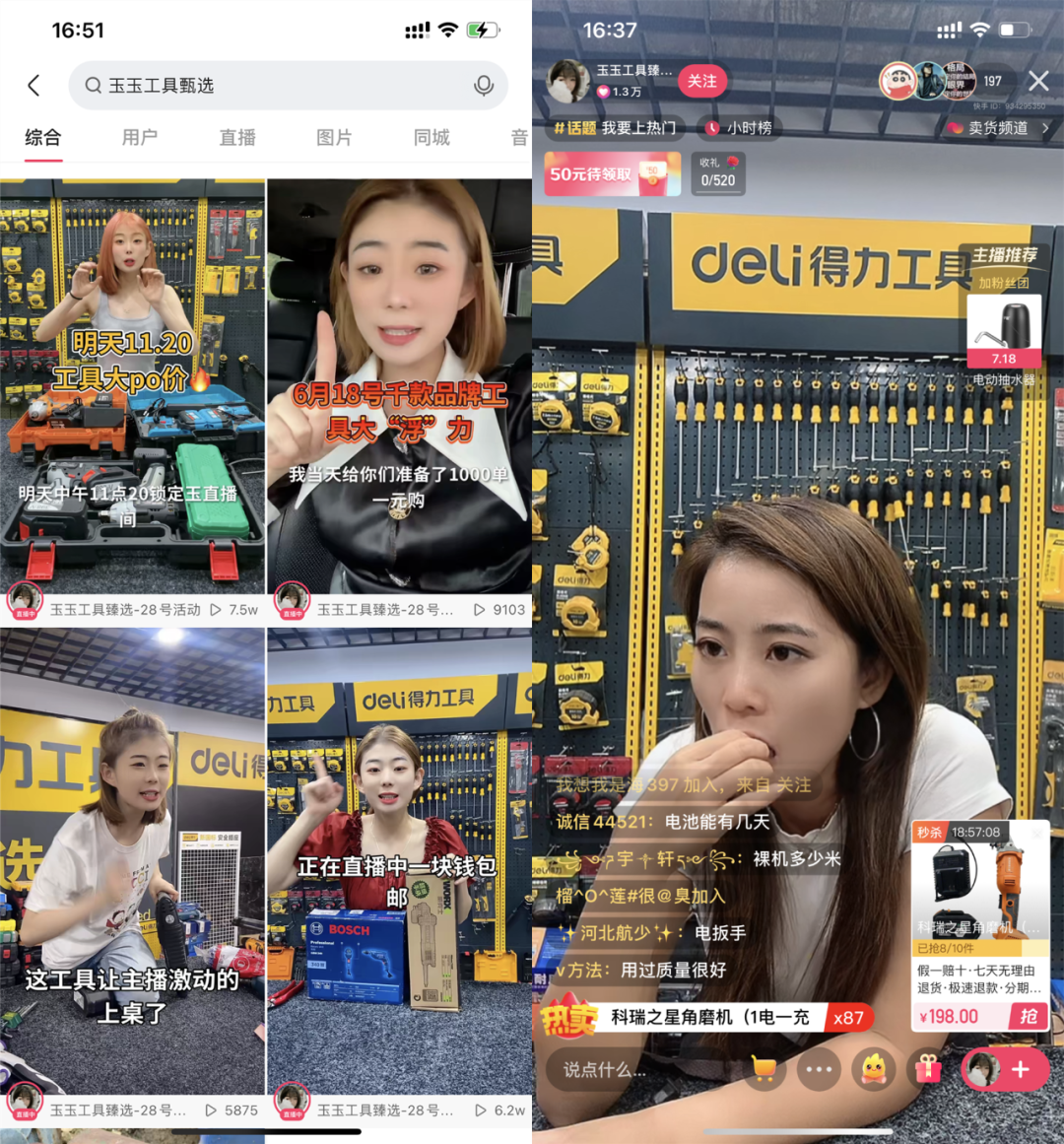Screen dimensions: 1064x1144
Task: Go back from the search results
Action: tap(34, 86)
